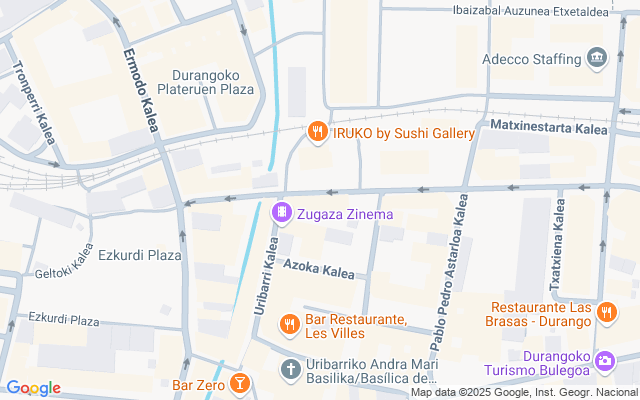View Bar Restaurante, Les Villes marker
Viewport: 640px width, 400px height.
pyautogui.click(x=289, y=323)
